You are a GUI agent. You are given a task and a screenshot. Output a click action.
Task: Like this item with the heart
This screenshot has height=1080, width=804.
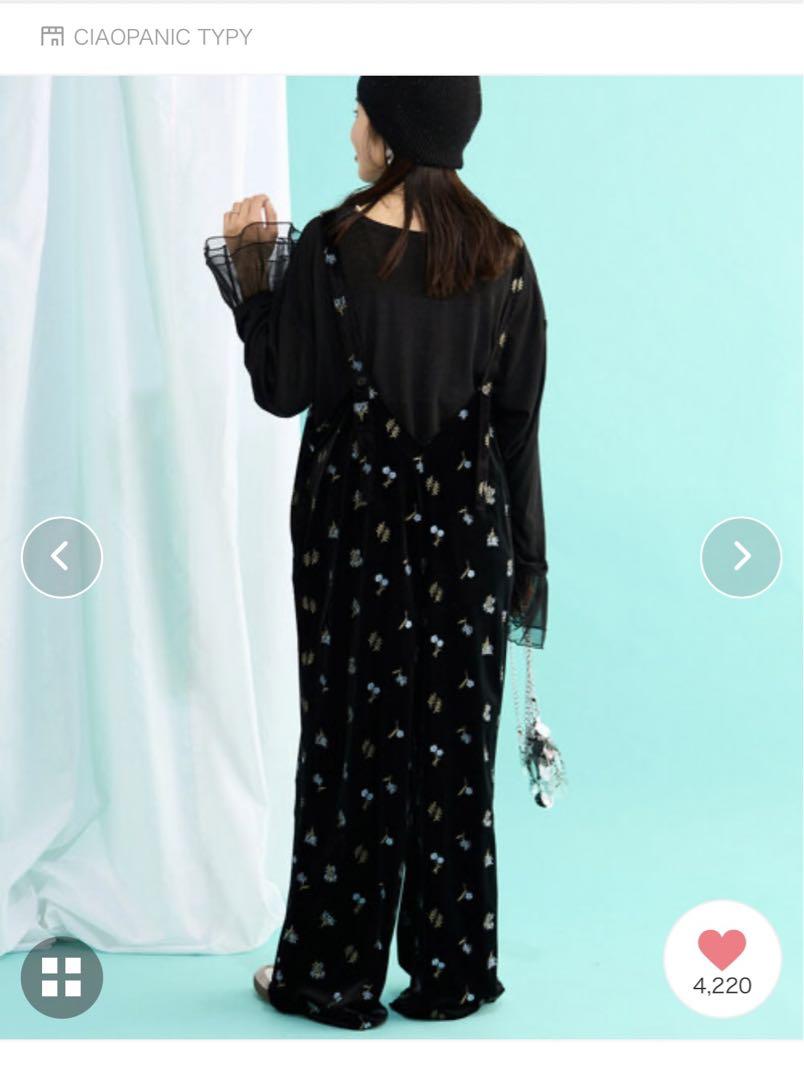tap(722, 950)
